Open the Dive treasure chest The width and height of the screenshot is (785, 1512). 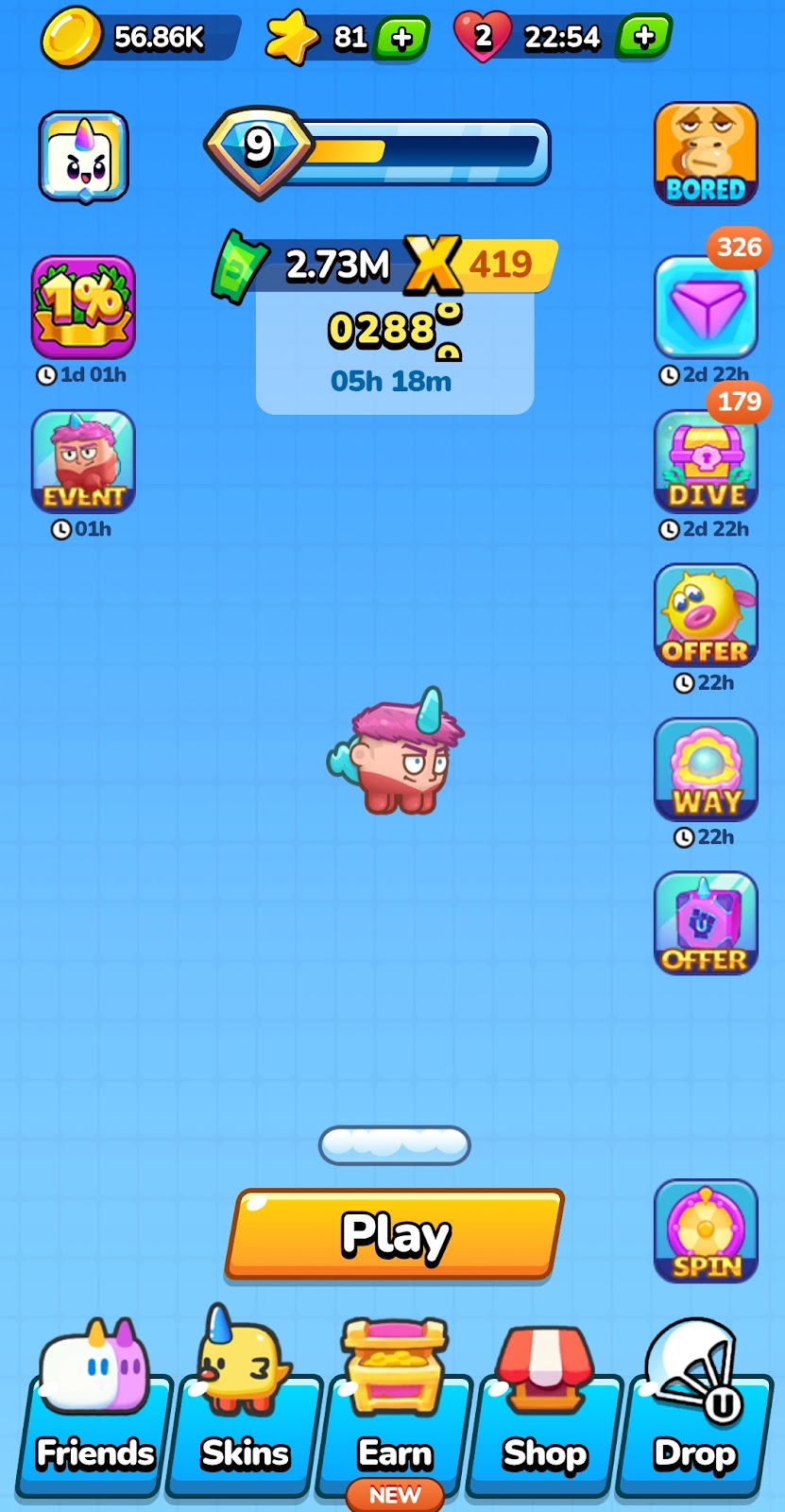click(x=706, y=461)
